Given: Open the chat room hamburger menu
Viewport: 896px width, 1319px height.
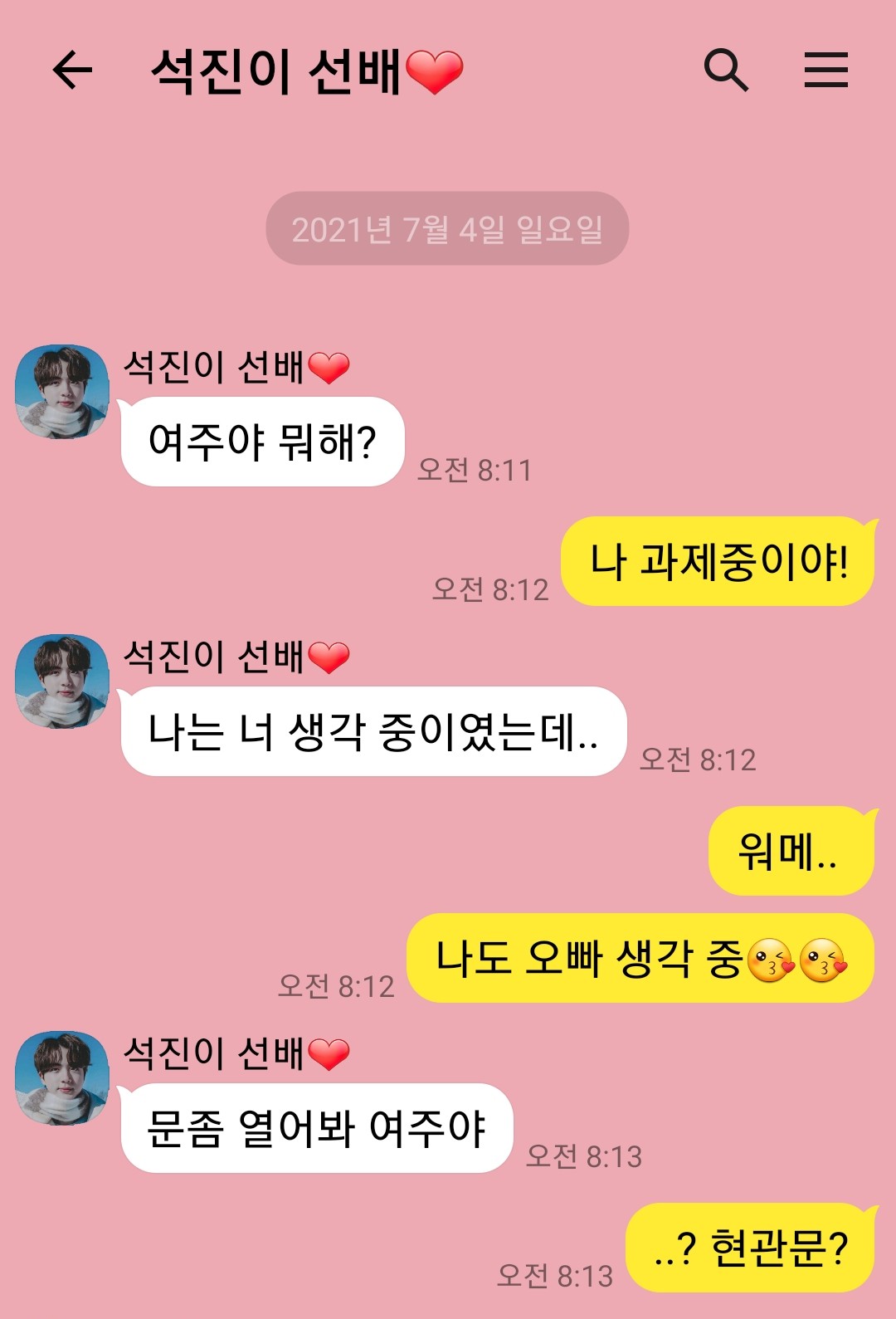Looking at the screenshot, I should [x=825, y=70].
